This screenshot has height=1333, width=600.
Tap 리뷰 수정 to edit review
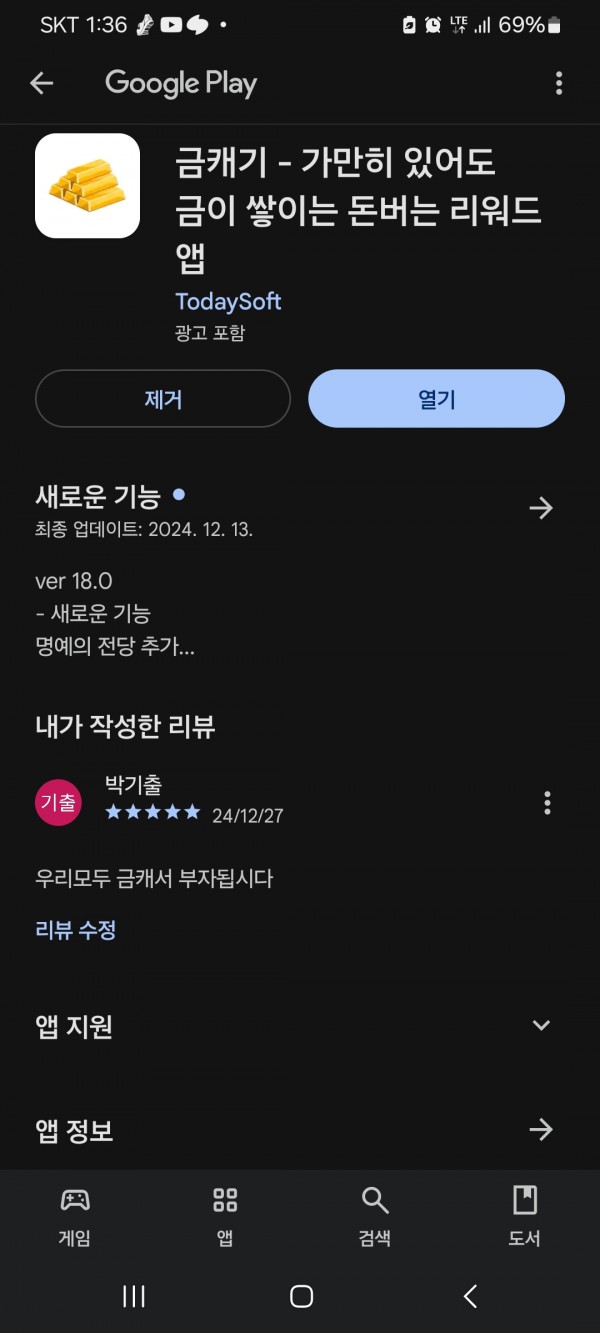[76, 930]
